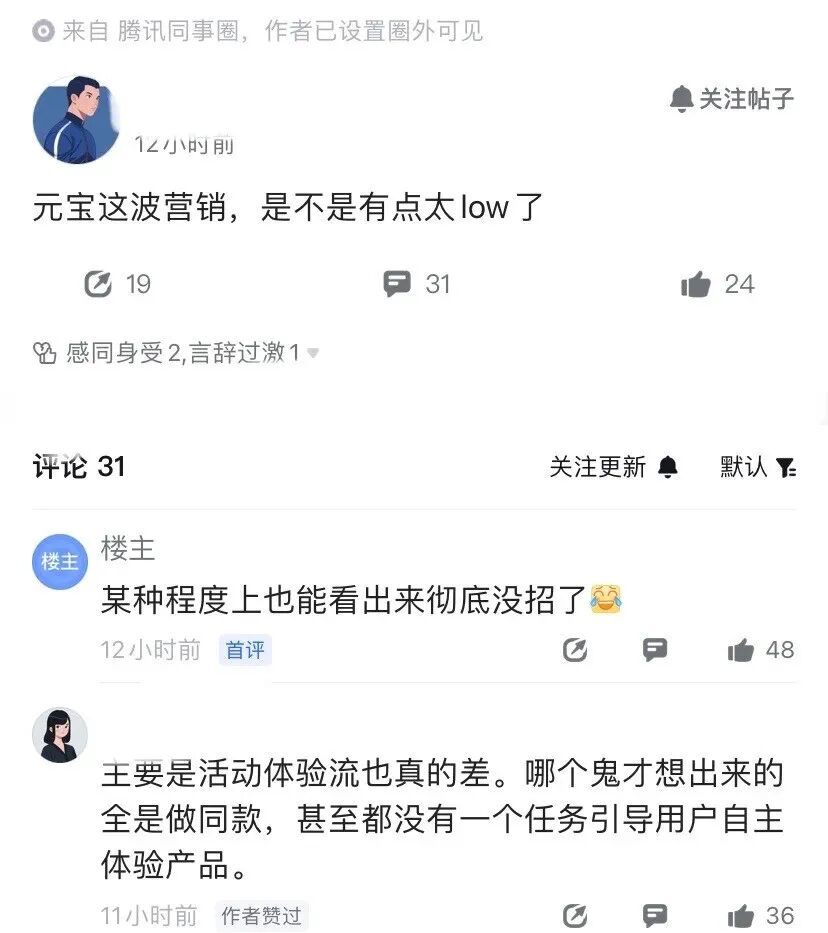Reply to the comment about 活动体验流
Image resolution: width=828 pixels, height=933 pixels.
click(x=655, y=914)
